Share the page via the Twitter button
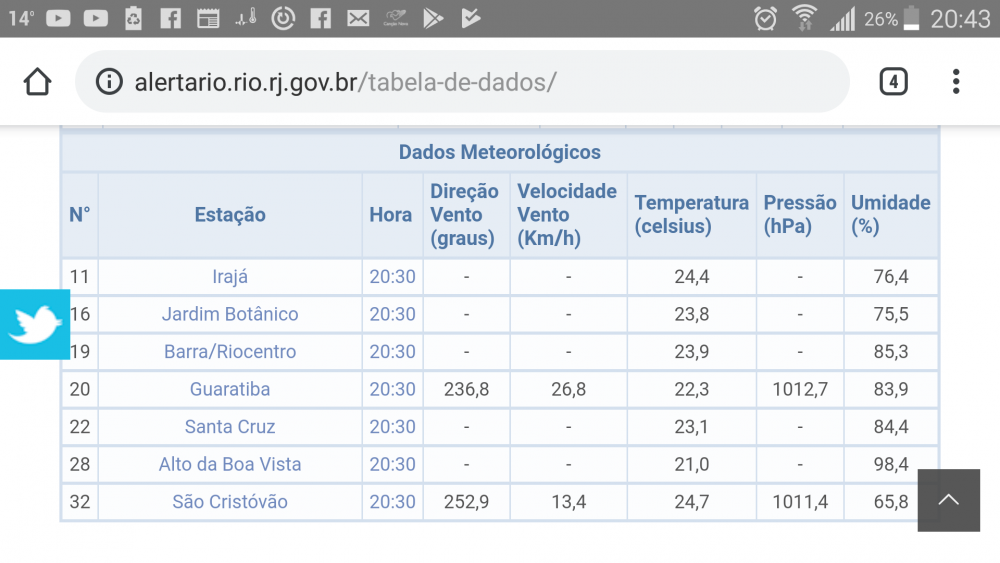Image resolution: width=1000 pixels, height=563 pixels. pyautogui.click(x=34, y=324)
